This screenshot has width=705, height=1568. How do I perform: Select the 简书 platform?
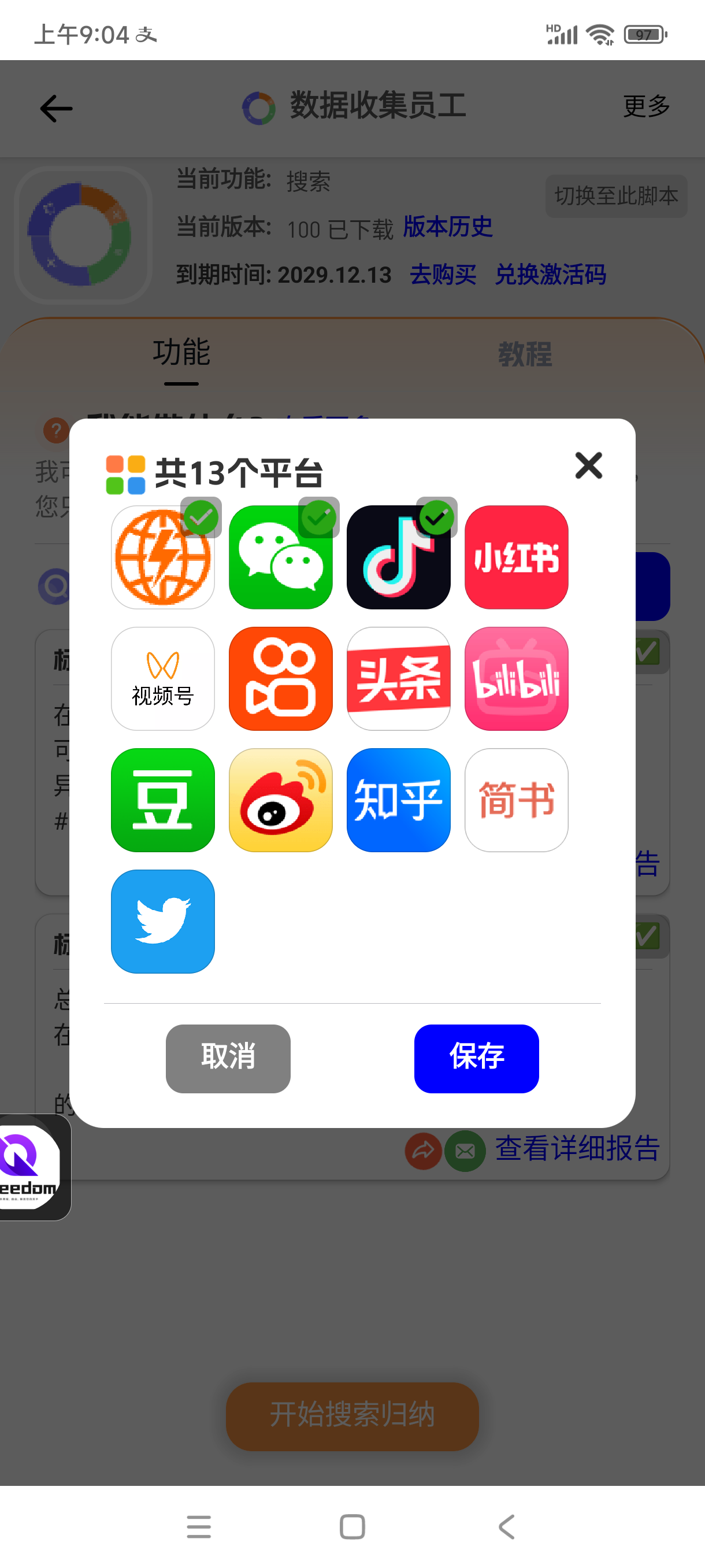(517, 800)
